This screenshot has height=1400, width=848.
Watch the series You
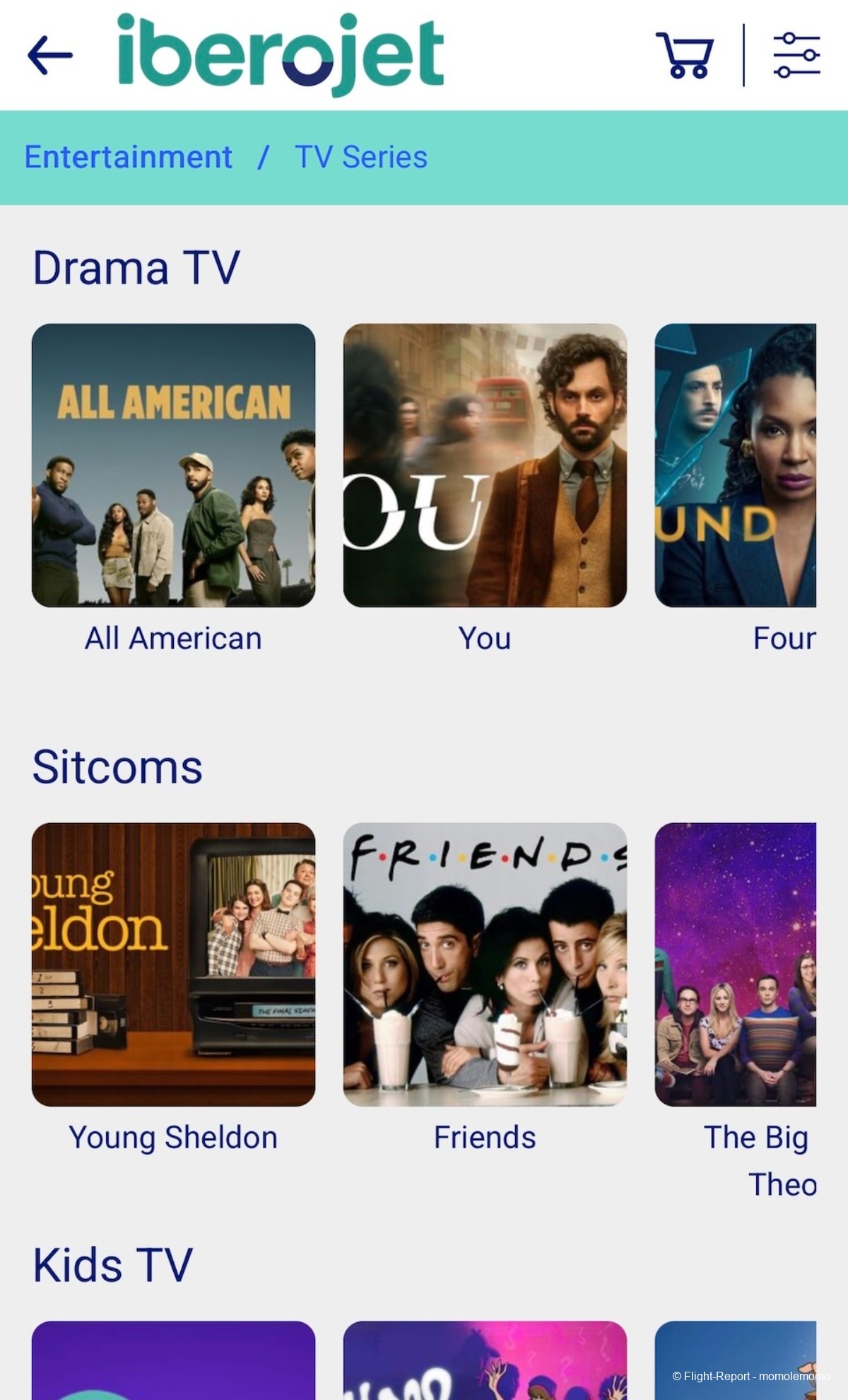point(485,465)
